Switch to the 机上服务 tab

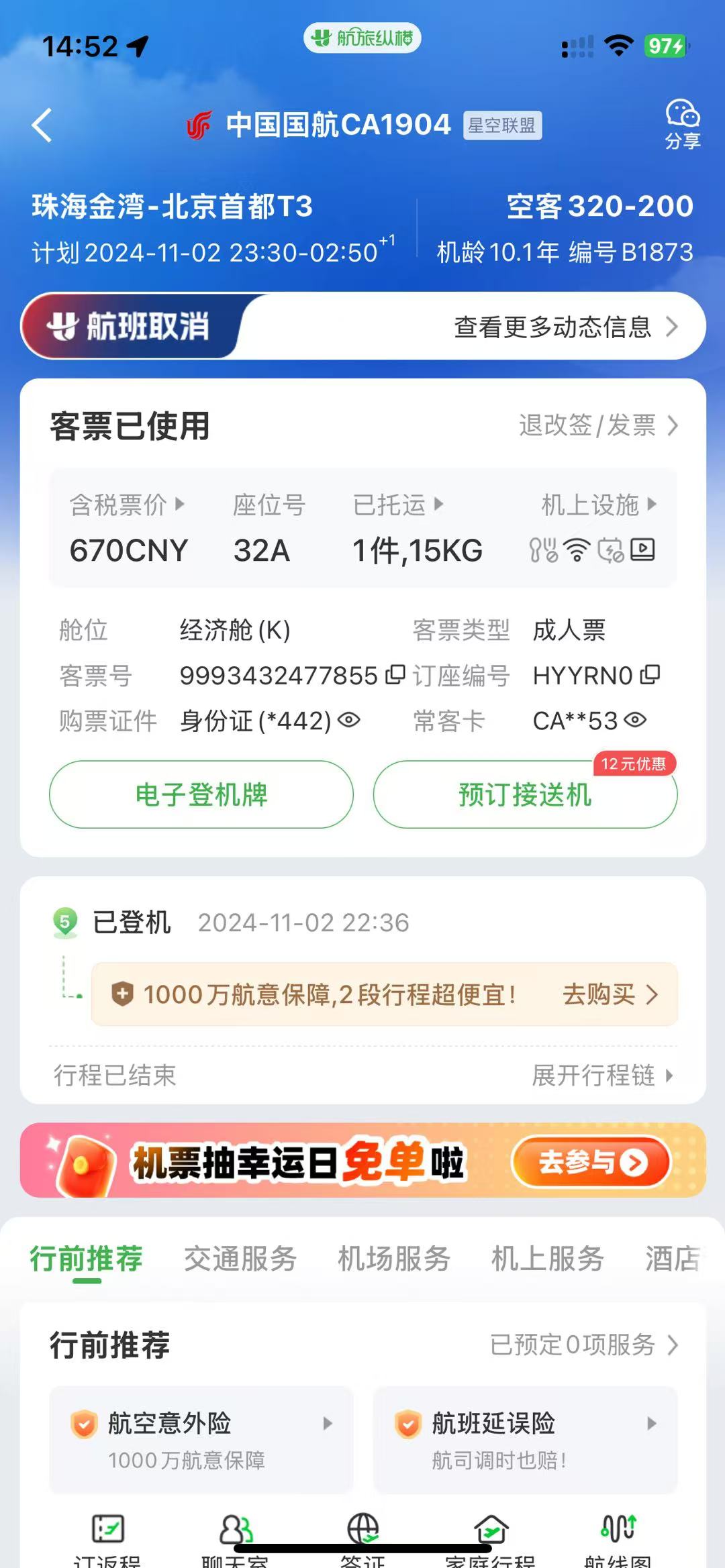548,1259
